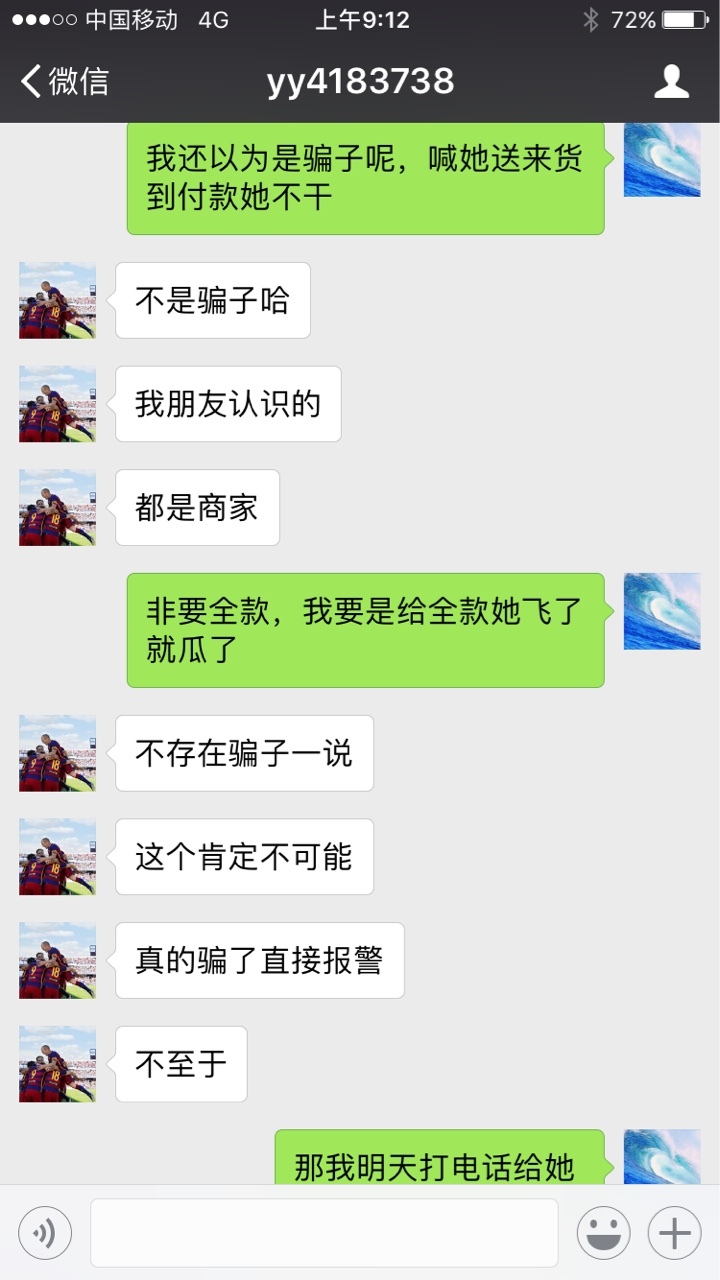The image size is (720, 1280).
Task: Go back to the 微信 chat list
Action: click(x=64, y=81)
